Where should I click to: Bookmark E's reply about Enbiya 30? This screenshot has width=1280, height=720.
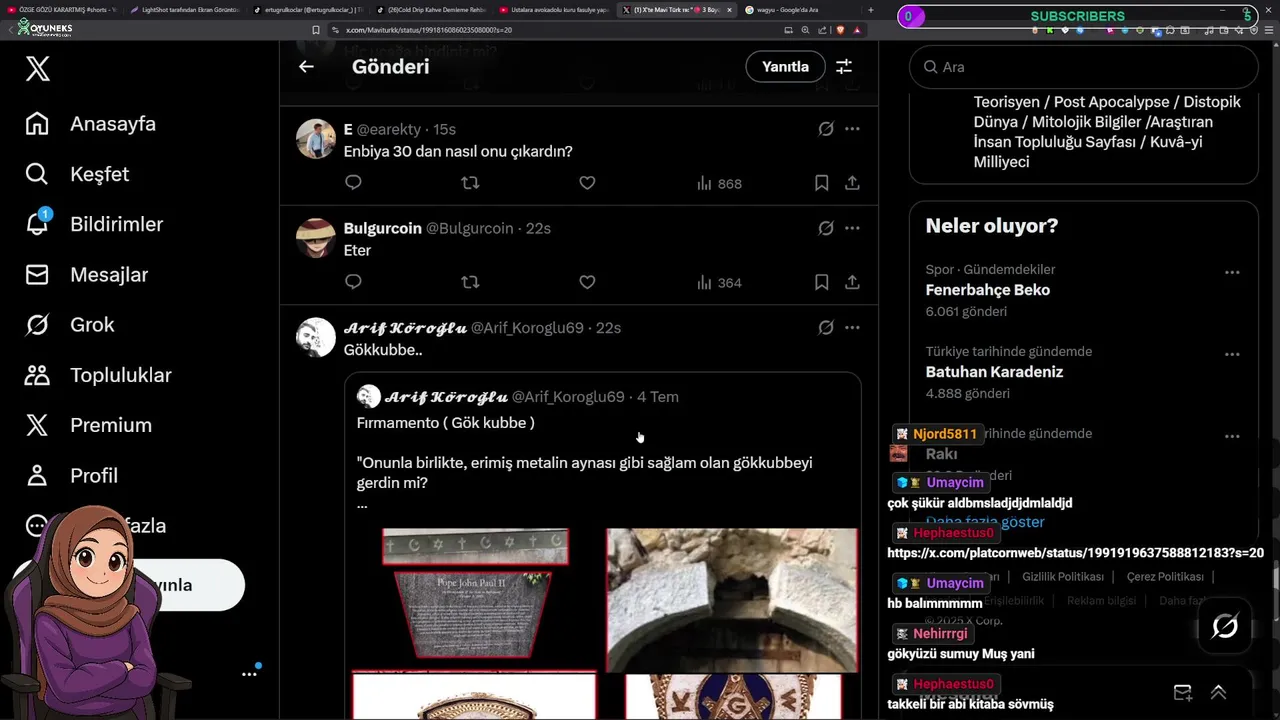pyautogui.click(x=821, y=183)
